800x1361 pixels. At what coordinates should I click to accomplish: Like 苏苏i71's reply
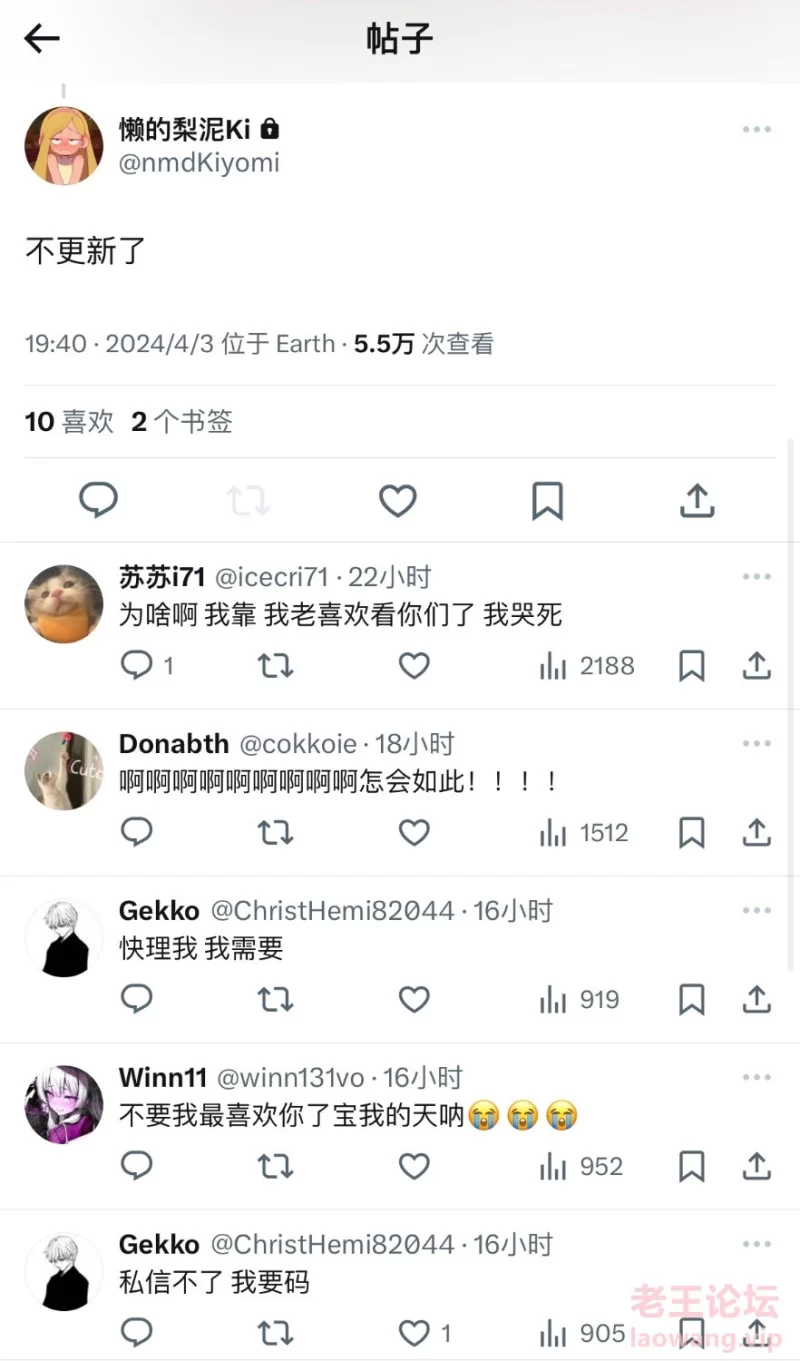[414, 666]
